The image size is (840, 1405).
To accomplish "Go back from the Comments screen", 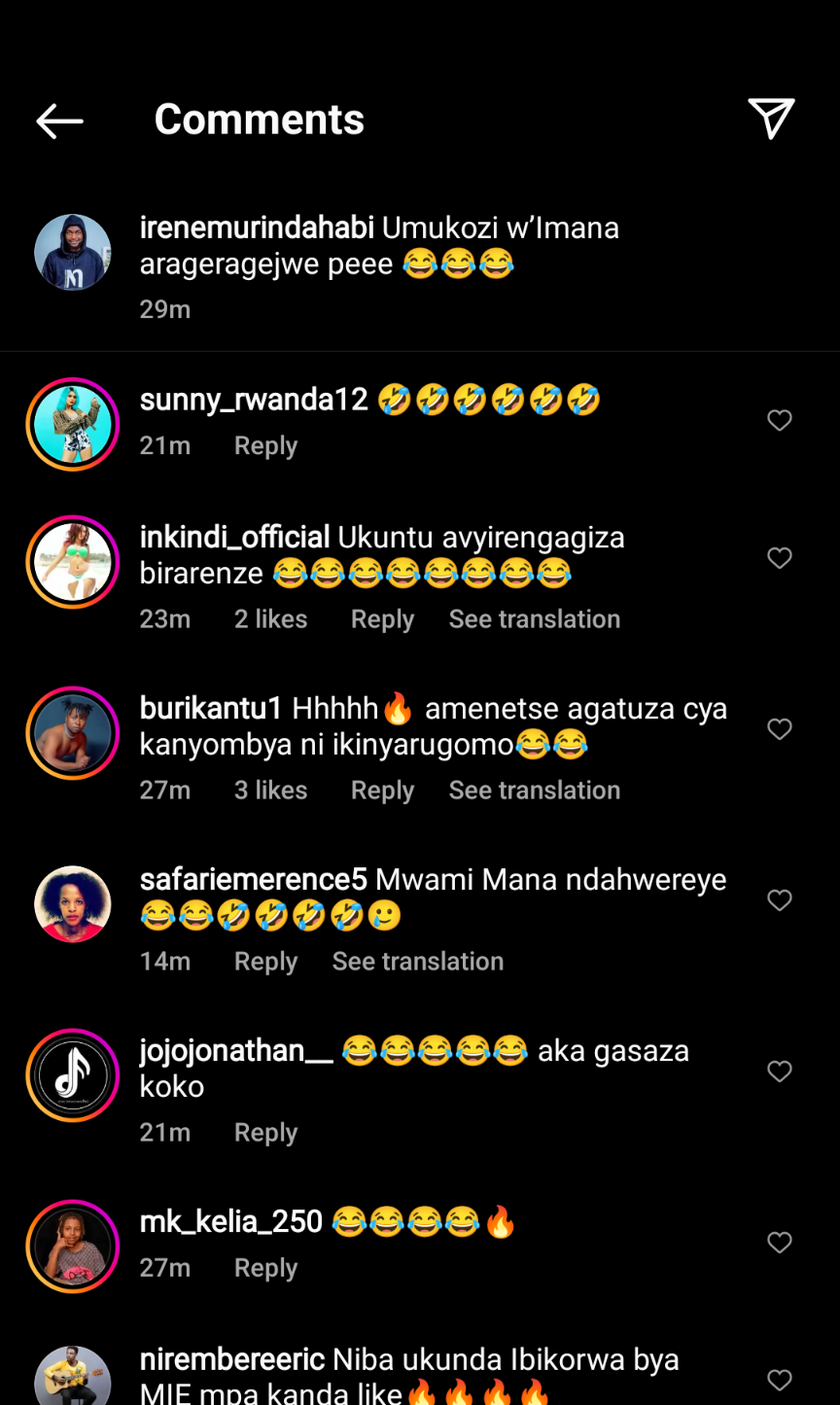I will 59,121.
